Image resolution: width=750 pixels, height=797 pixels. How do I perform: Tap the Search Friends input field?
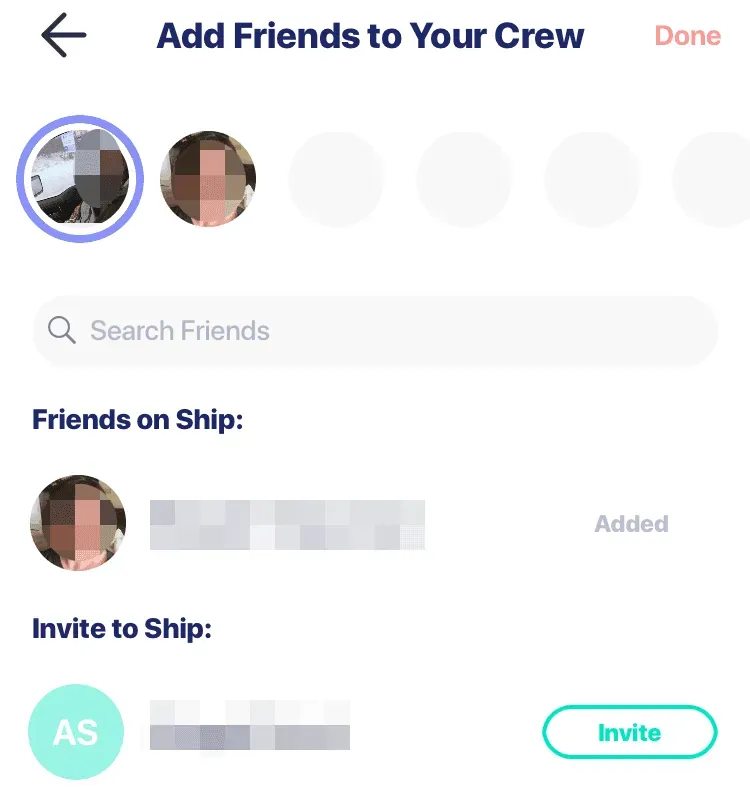click(375, 330)
